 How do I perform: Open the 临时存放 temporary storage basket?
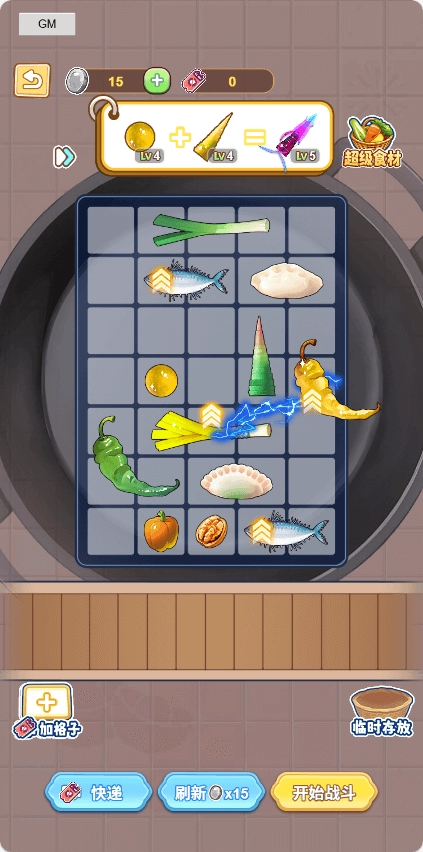382,710
